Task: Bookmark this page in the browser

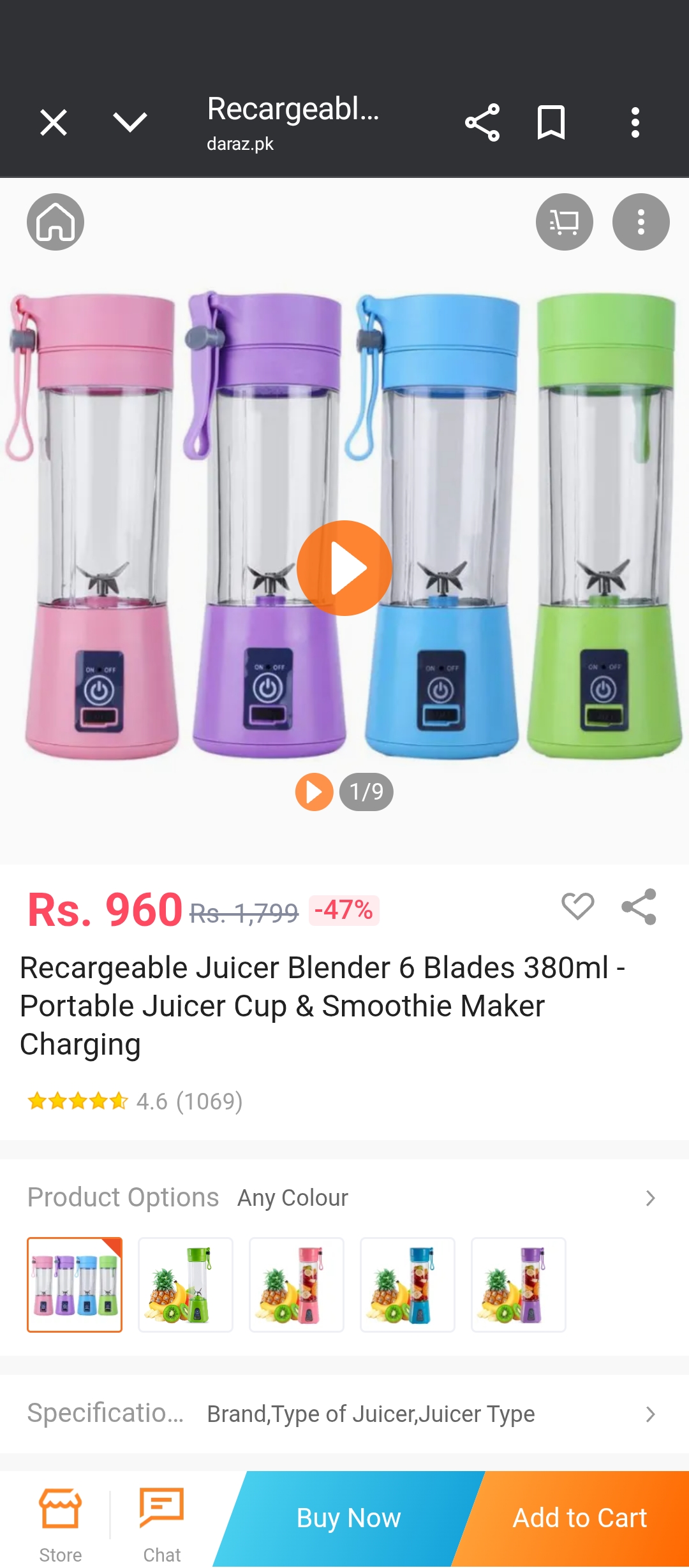Action: 551,122
